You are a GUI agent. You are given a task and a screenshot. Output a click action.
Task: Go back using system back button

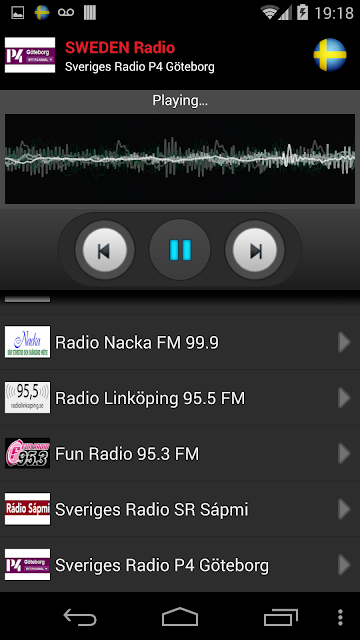[x=80, y=617]
